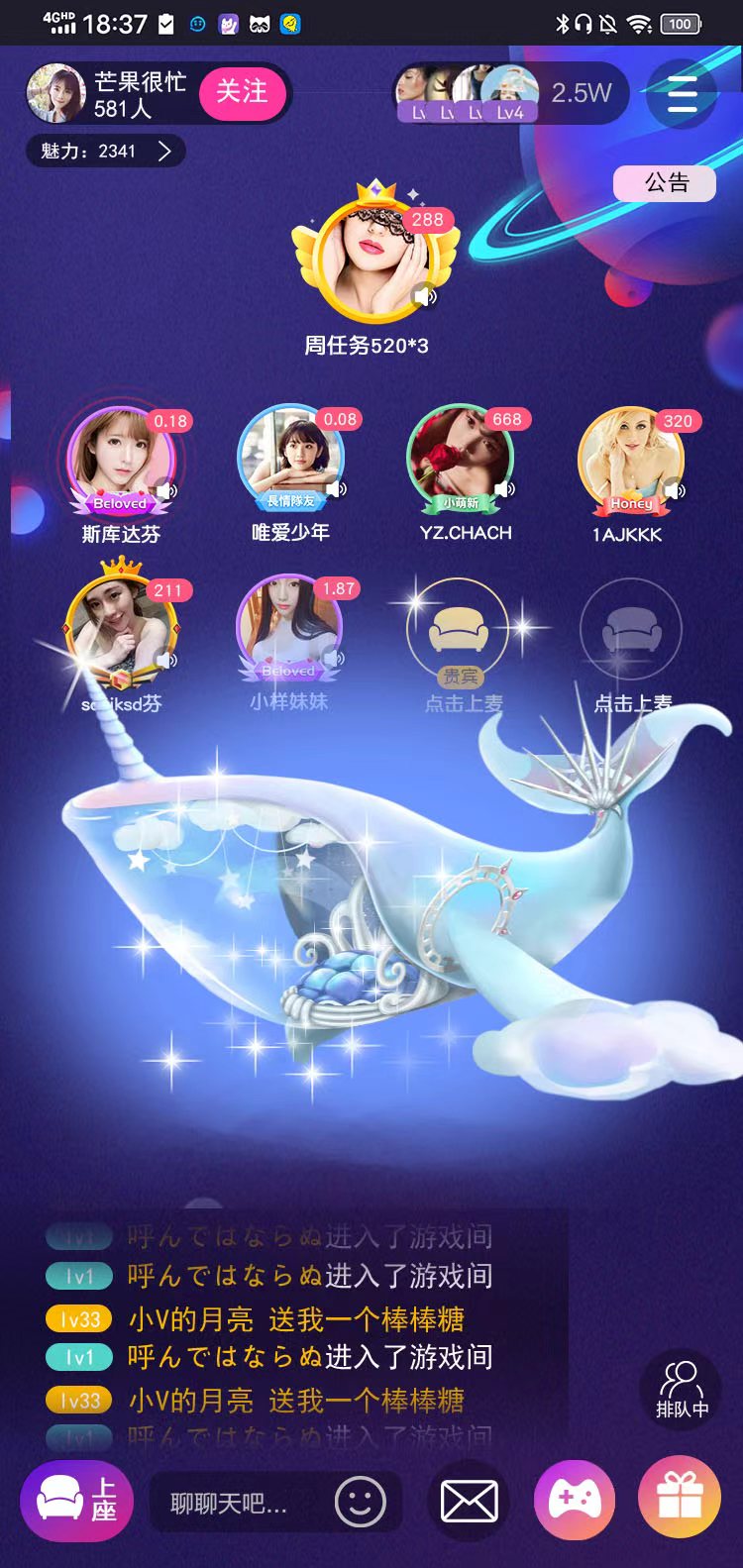The image size is (743, 1568).
Task: Open host 芒果很忙 profile avatar
Action: point(56,93)
